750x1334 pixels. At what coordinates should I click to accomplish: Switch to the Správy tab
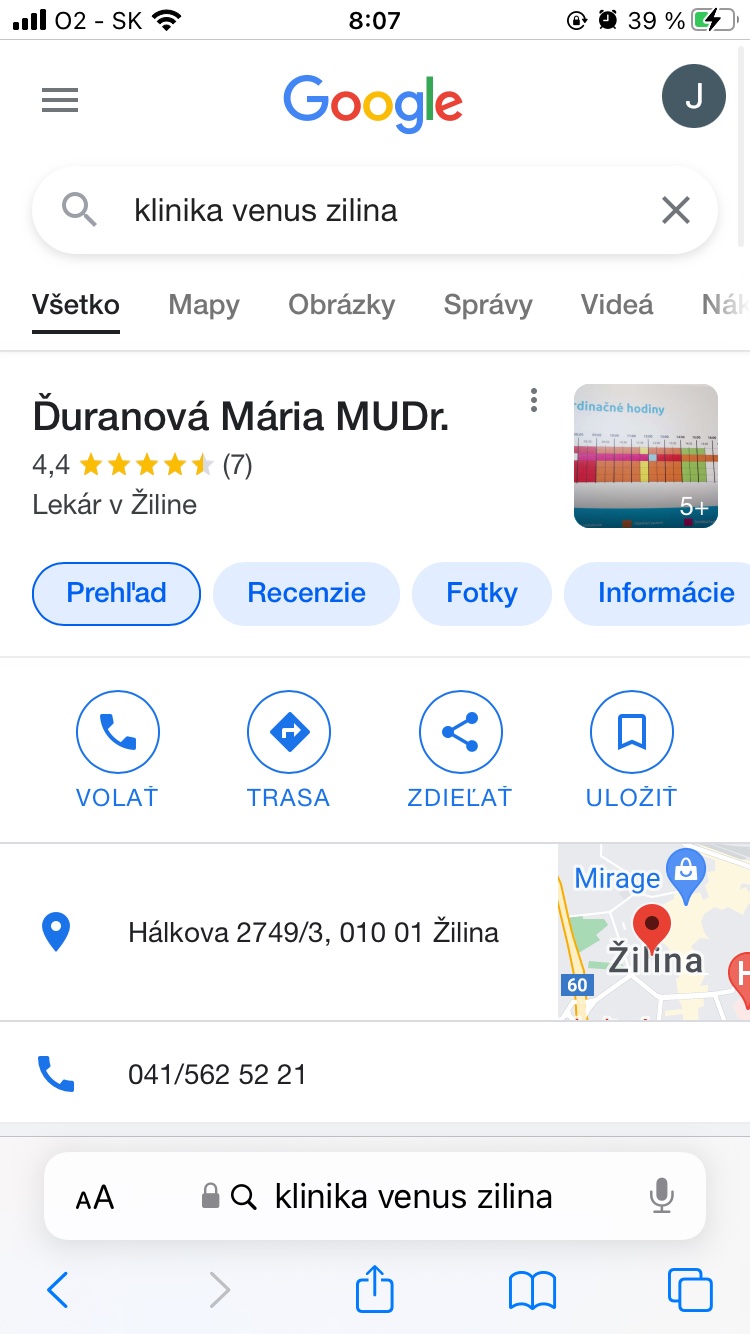coord(488,305)
